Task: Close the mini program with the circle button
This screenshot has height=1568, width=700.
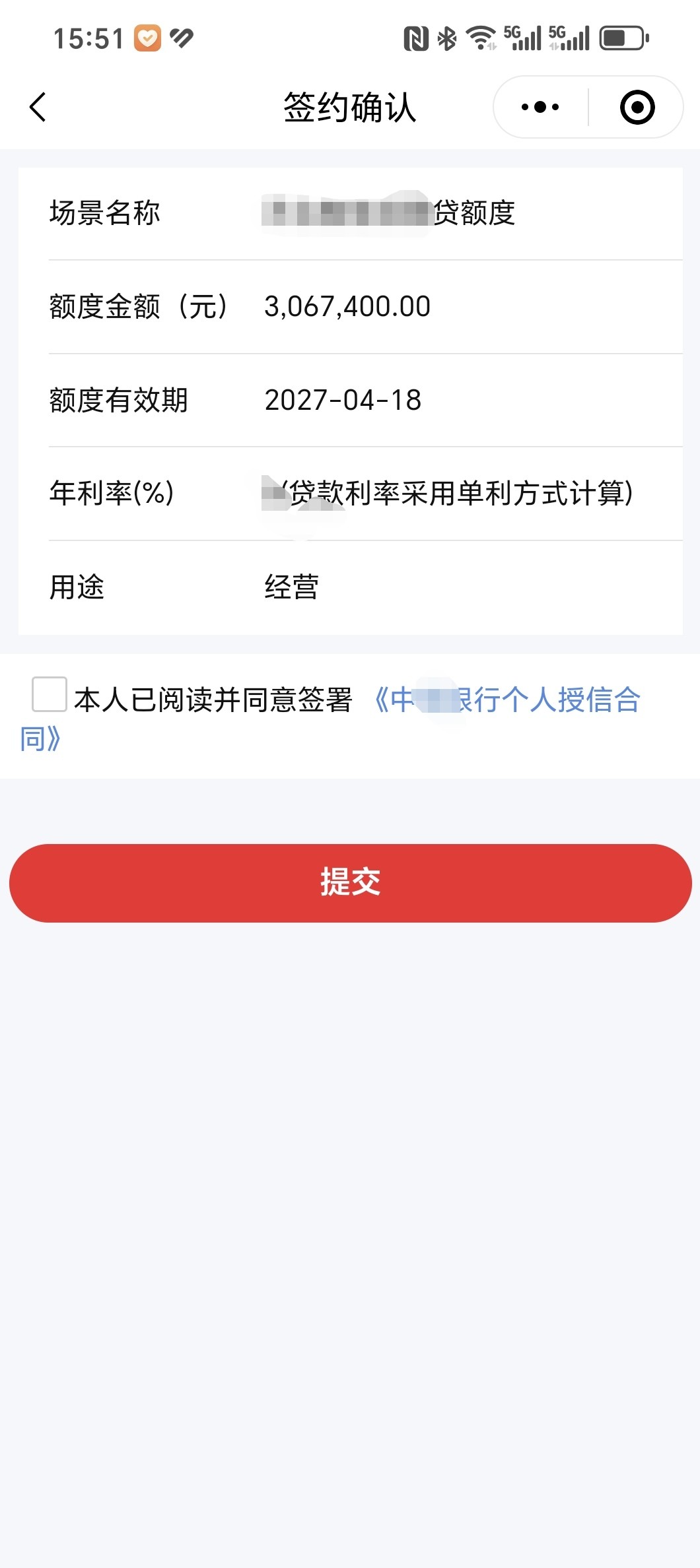Action: 637,107
